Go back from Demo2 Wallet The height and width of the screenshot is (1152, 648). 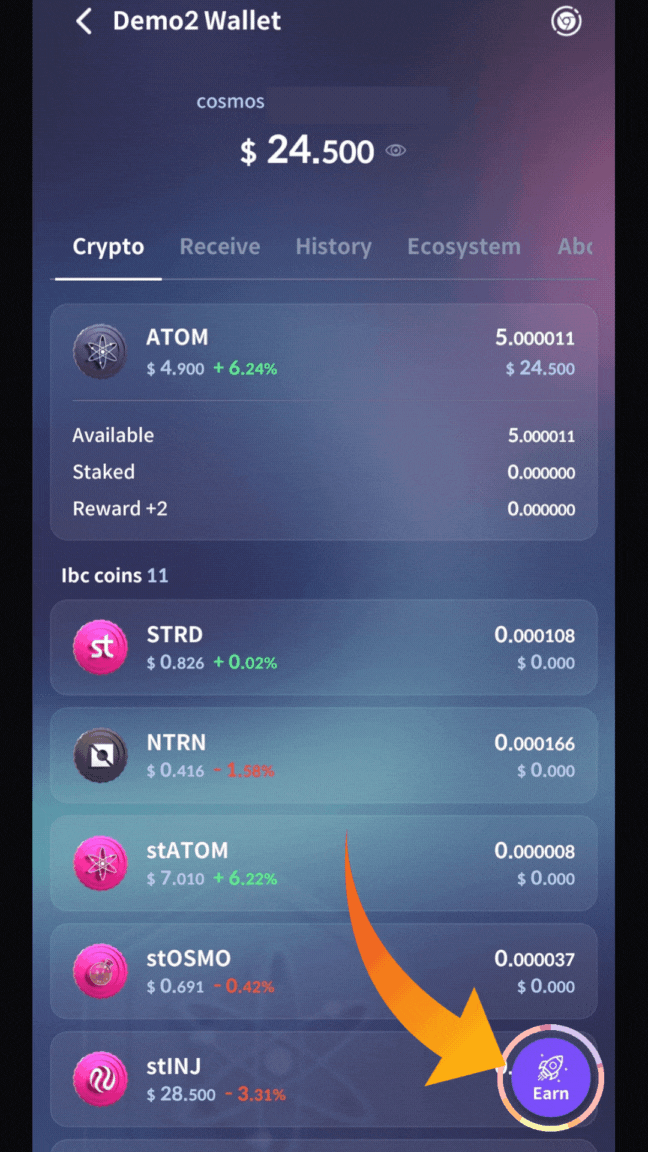[84, 22]
